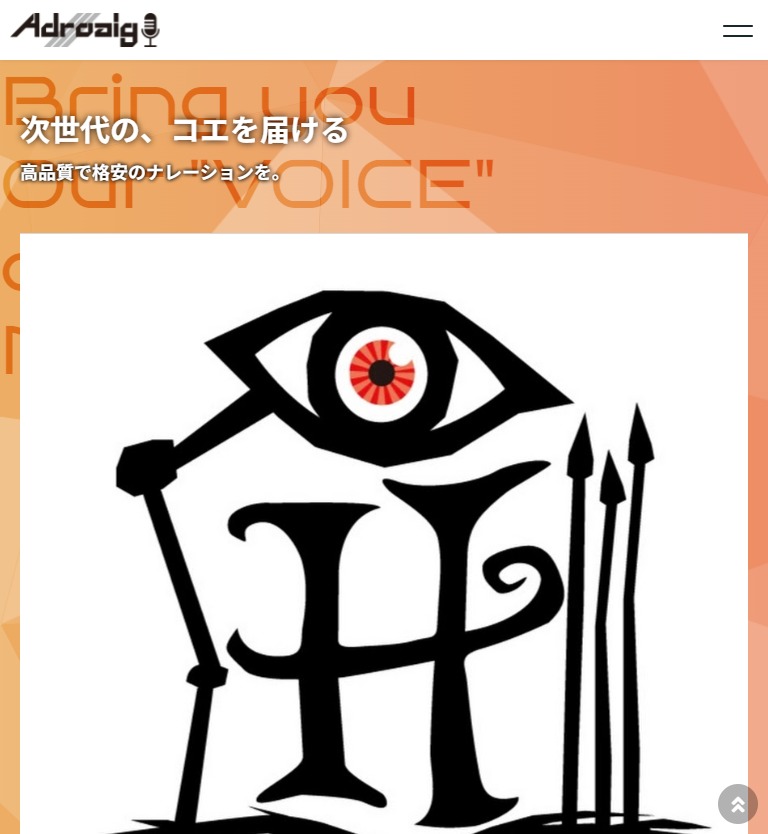This screenshot has height=834, width=768.
Task: Jump back to top with the arrow button
Action: coord(738,804)
